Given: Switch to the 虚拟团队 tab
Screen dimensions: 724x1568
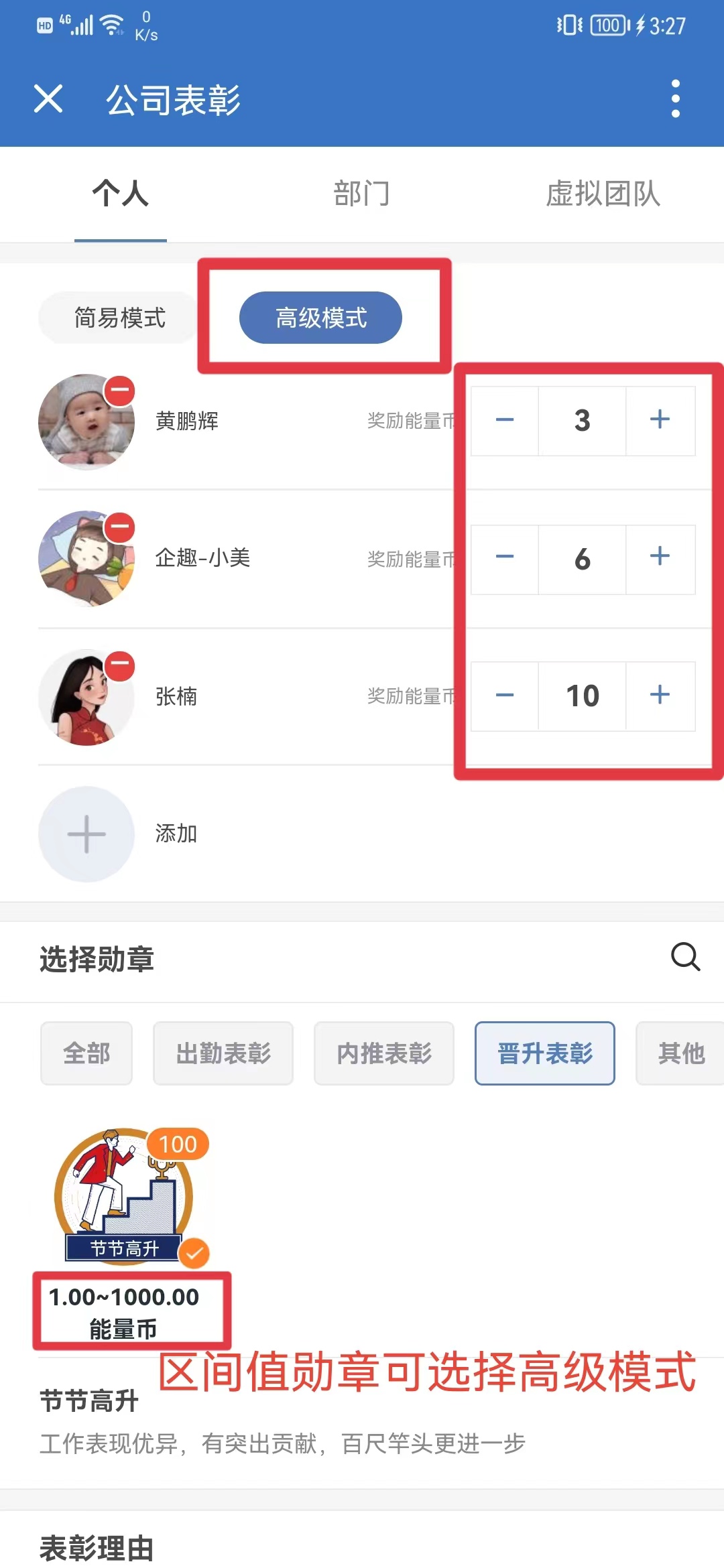Looking at the screenshot, I should click(x=603, y=194).
